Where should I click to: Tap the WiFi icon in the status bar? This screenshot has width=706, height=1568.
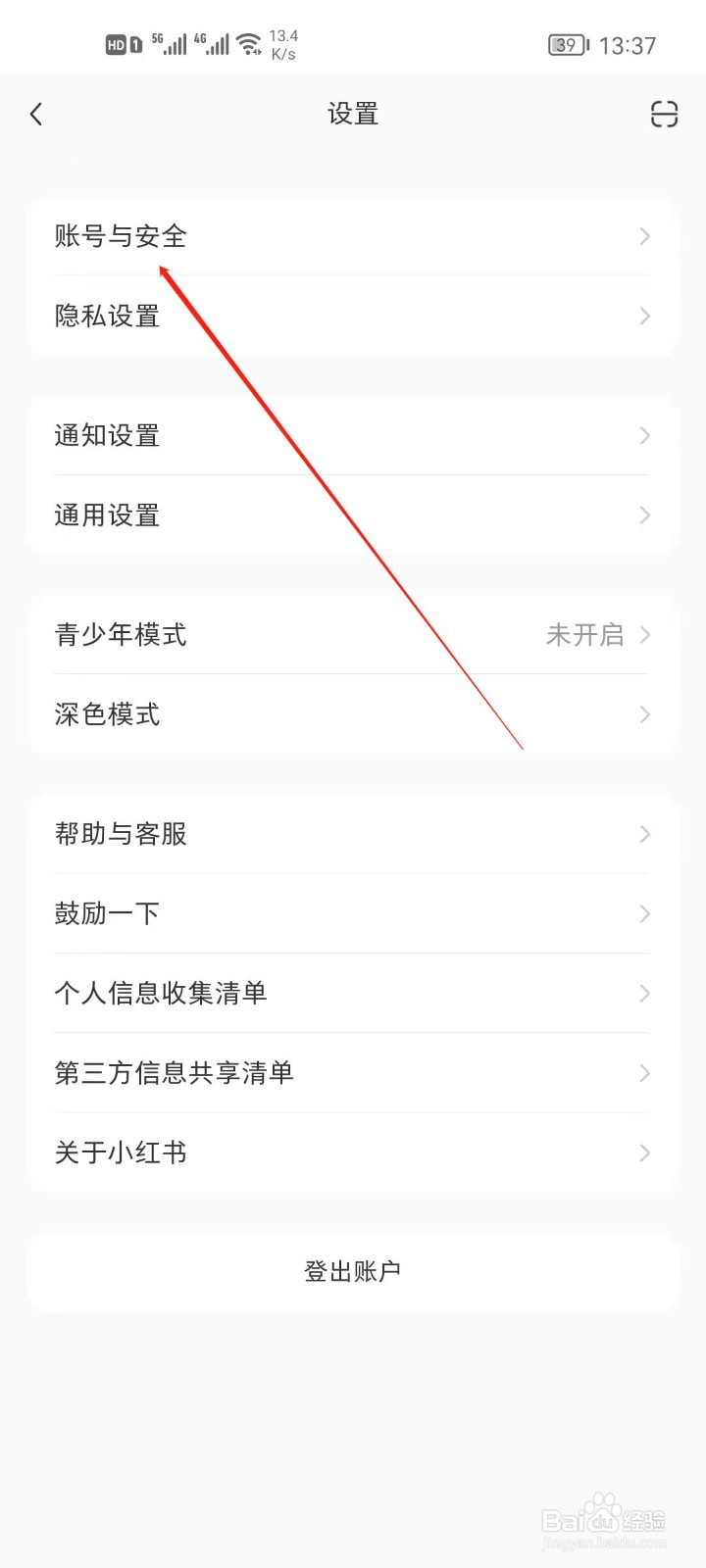[x=247, y=41]
